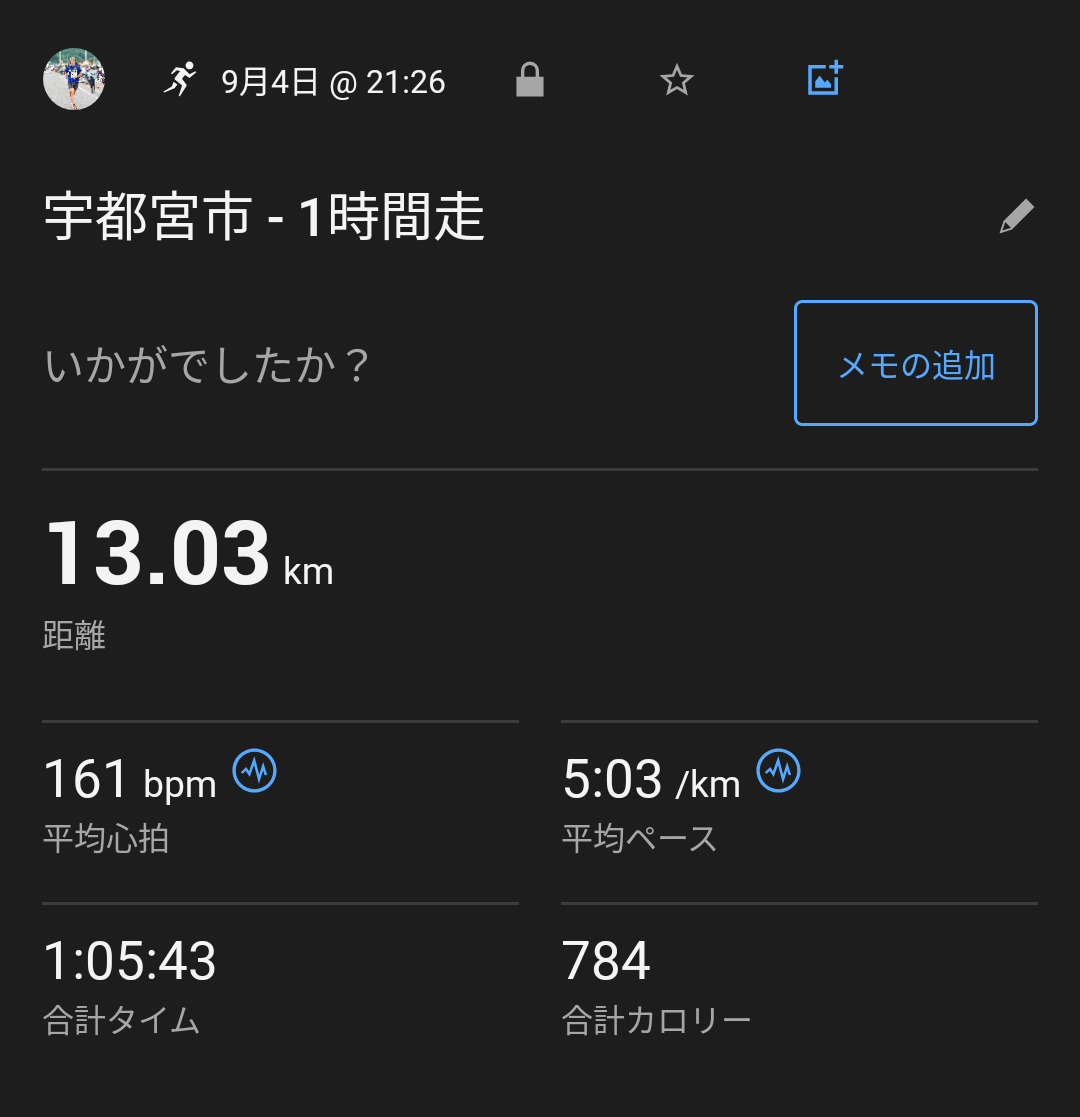Image resolution: width=1080 pixels, height=1117 pixels.
Task: Tap the privacy lock icon
Action: [x=529, y=80]
